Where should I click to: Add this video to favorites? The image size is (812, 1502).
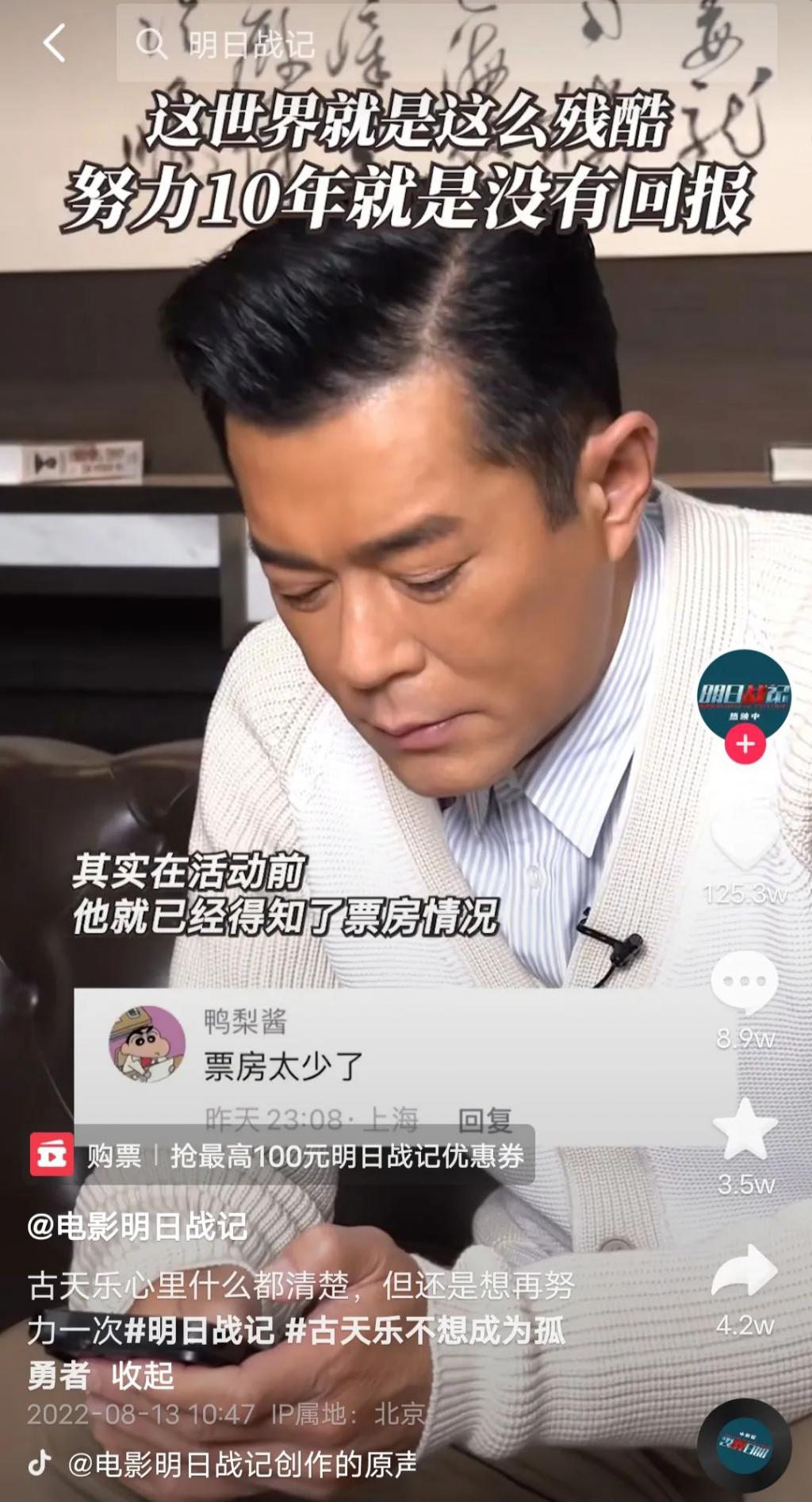(x=745, y=1130)
